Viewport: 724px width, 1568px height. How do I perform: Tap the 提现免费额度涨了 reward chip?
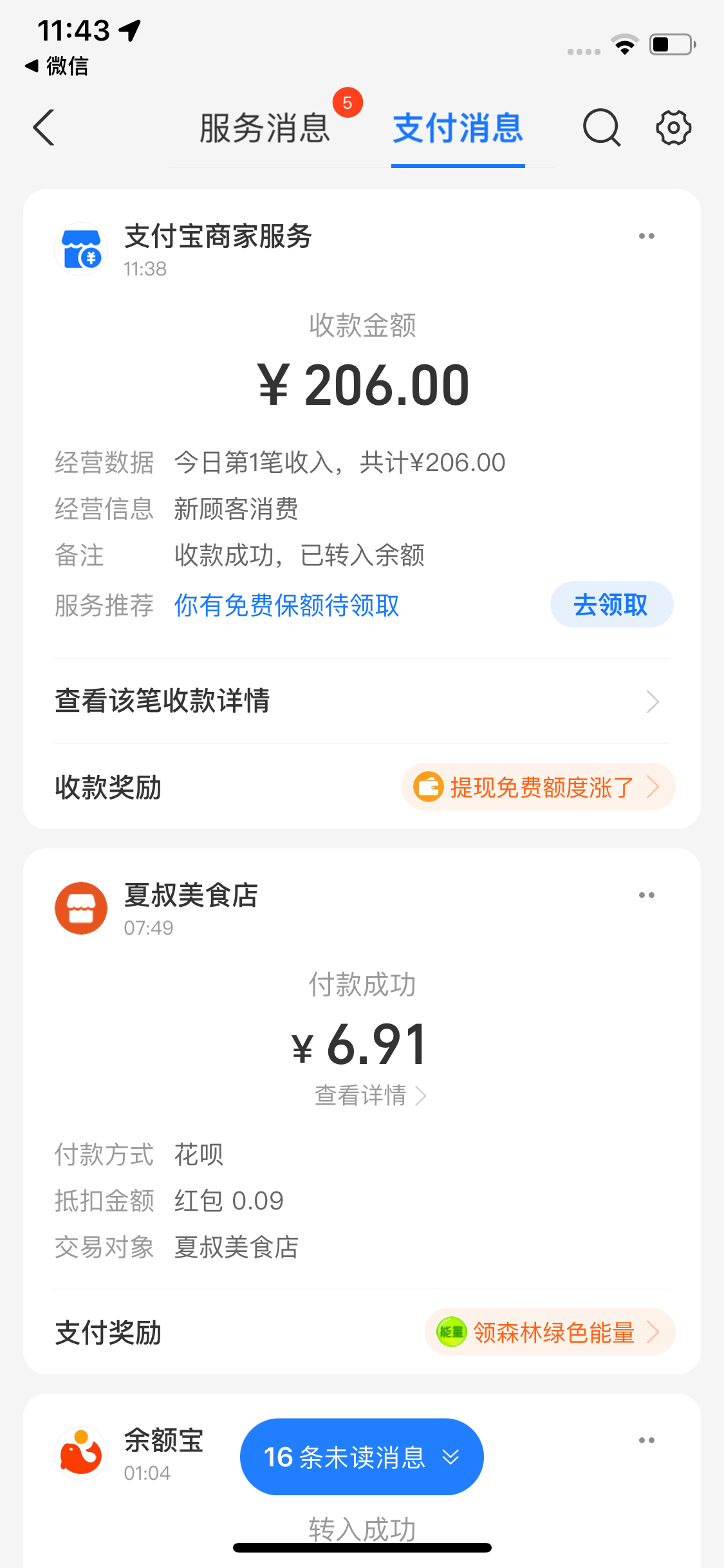[538, 787]
